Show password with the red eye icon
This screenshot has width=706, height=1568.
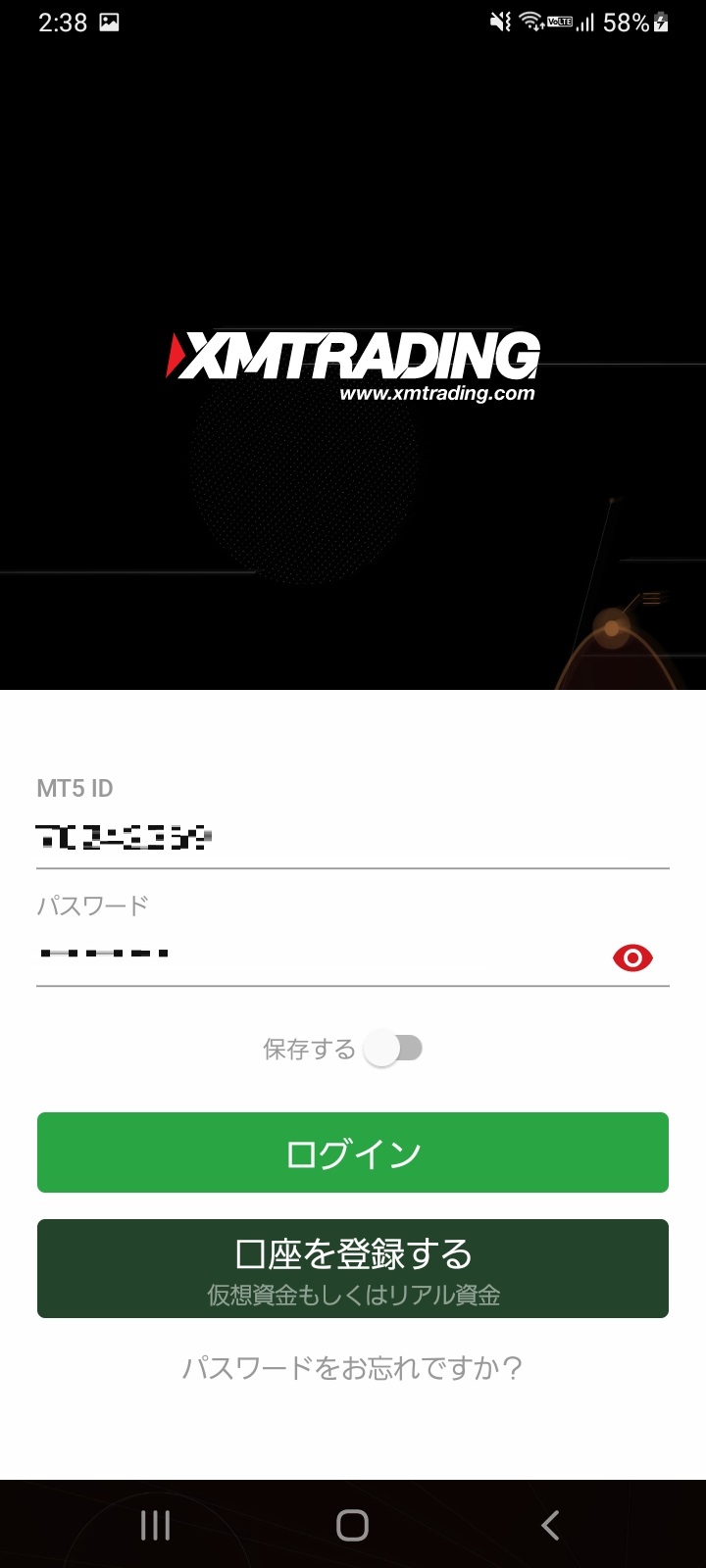[x=632, y=957]
